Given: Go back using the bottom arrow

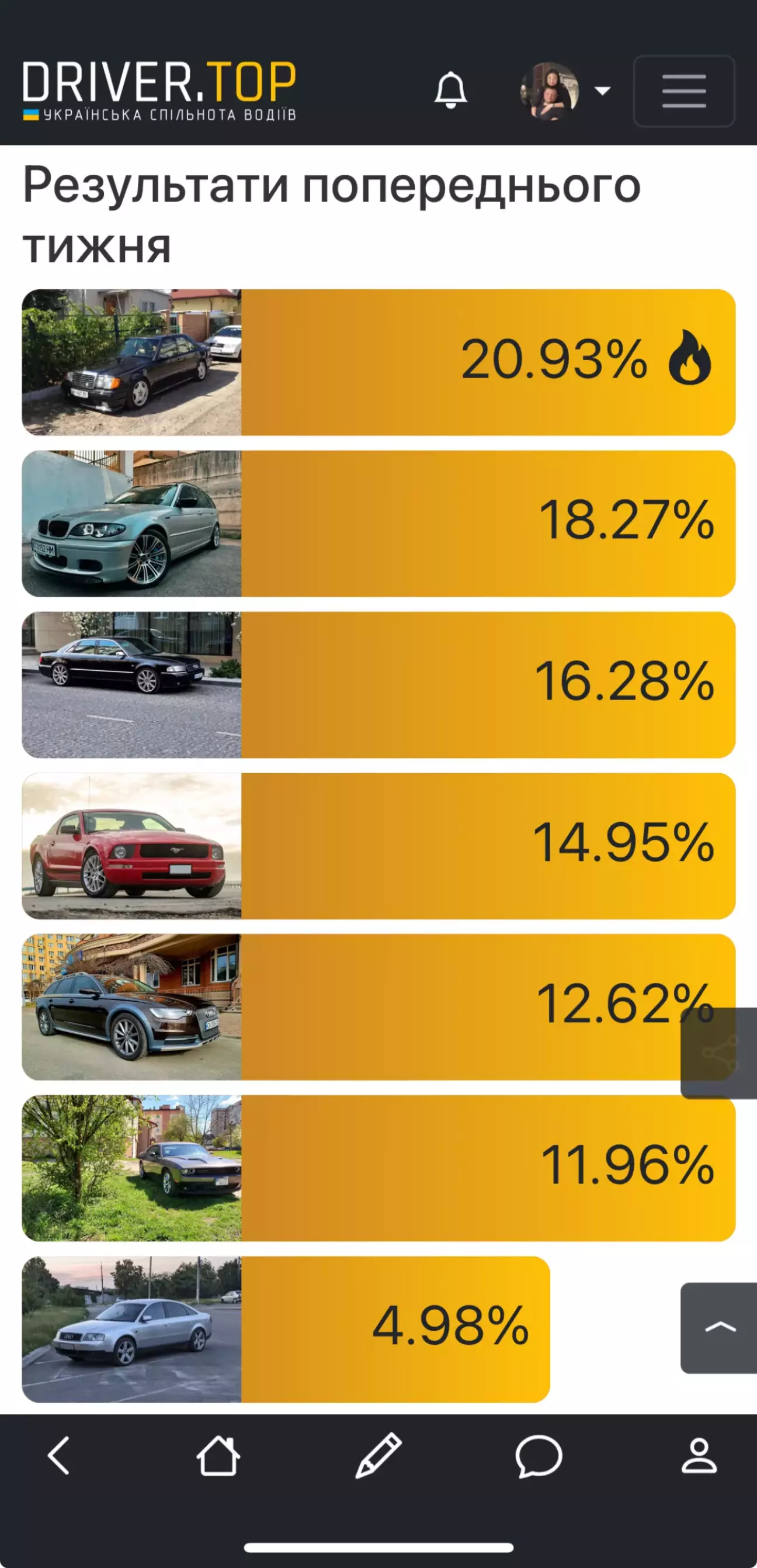Looking at the screenshot, I should coord(58,1455).
